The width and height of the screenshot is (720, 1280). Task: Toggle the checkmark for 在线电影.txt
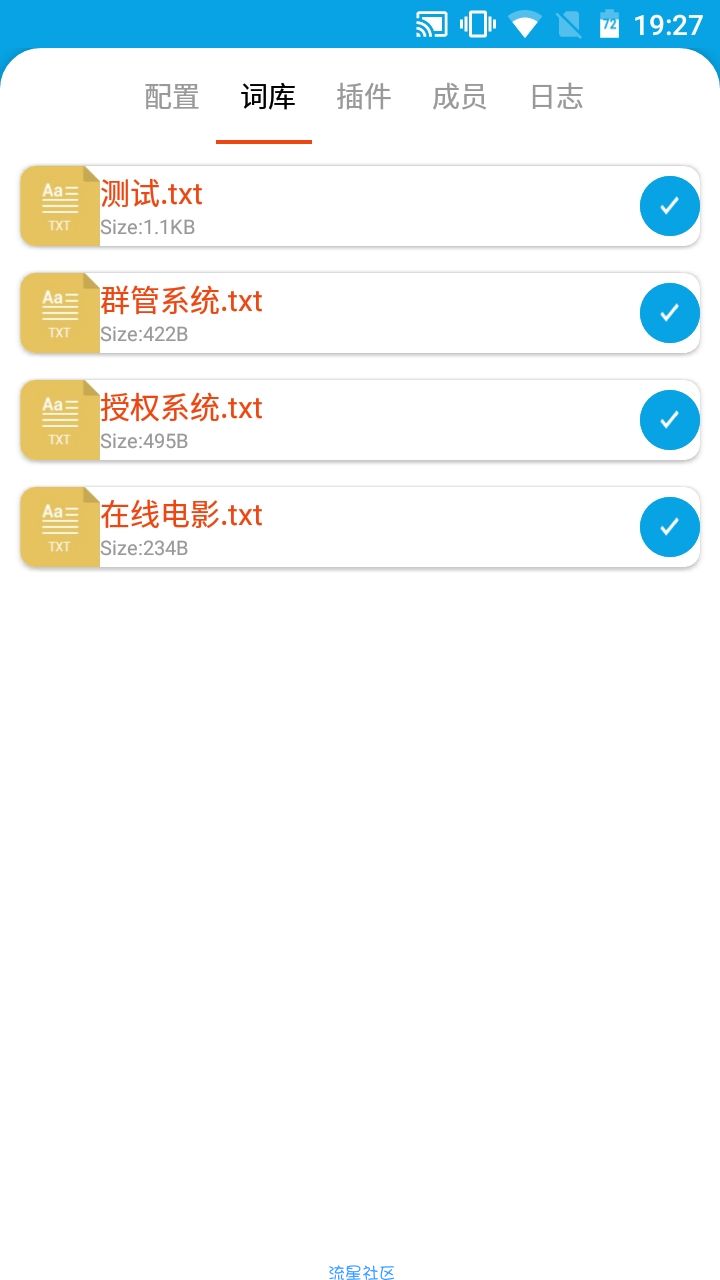[670, 527]
